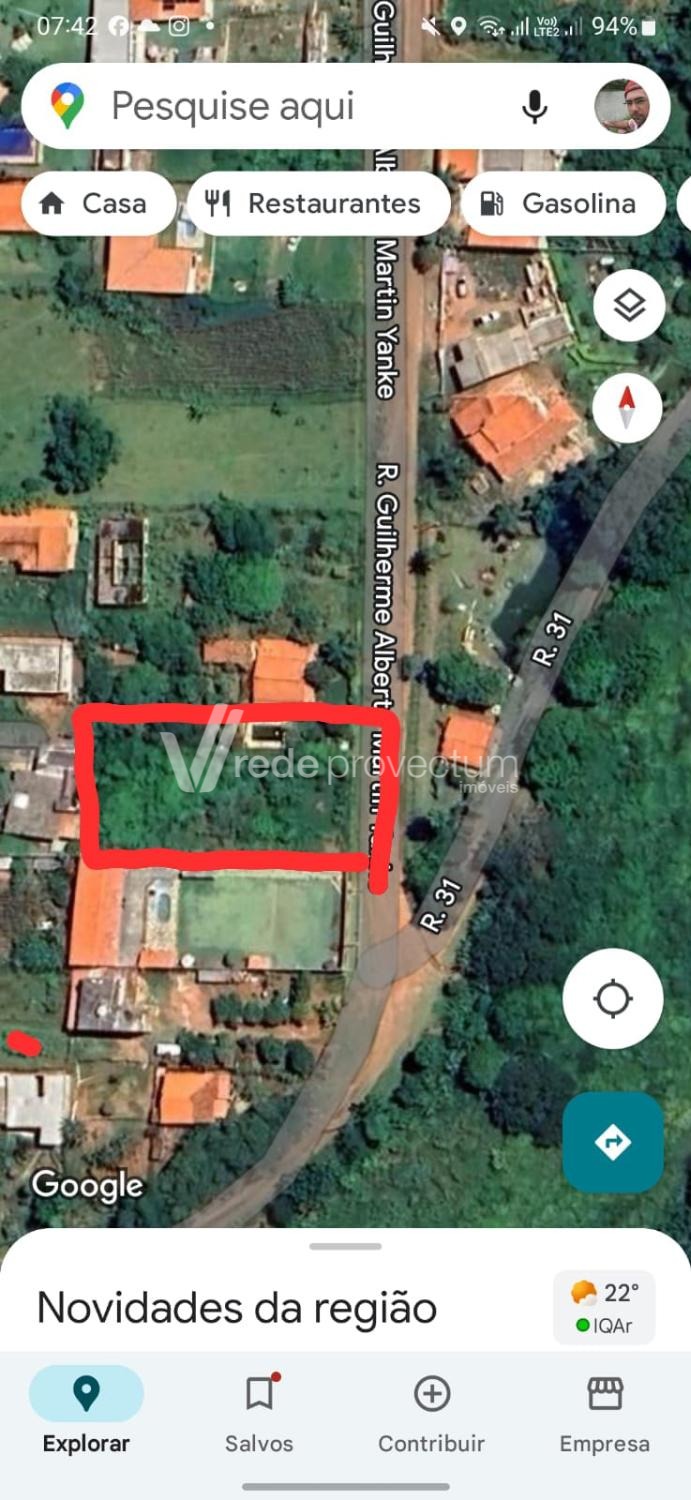The image size is (691, 1500).
Task: Open directions with the blue arrow button
Action: point(612,1142)
